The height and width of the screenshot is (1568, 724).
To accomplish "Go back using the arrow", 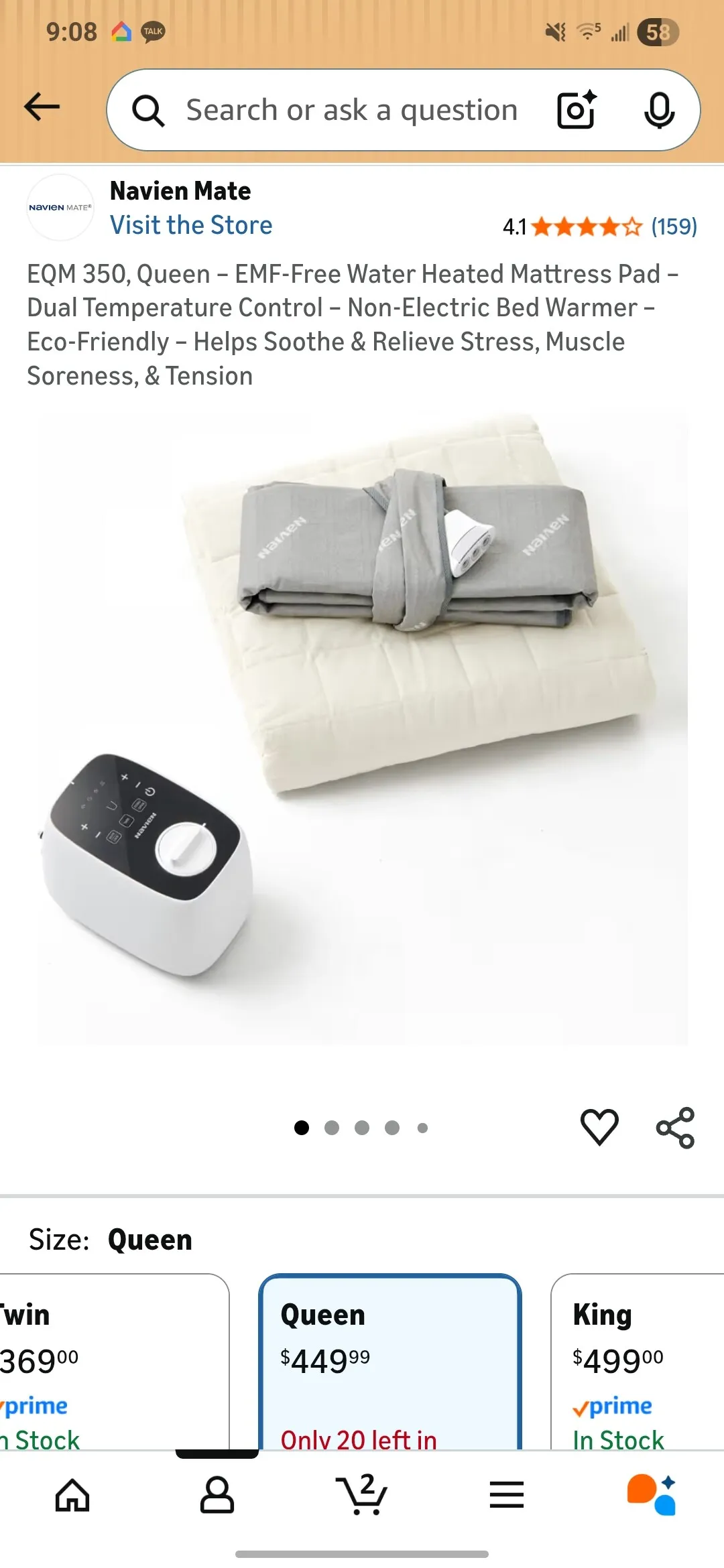I will click(42, 107).
